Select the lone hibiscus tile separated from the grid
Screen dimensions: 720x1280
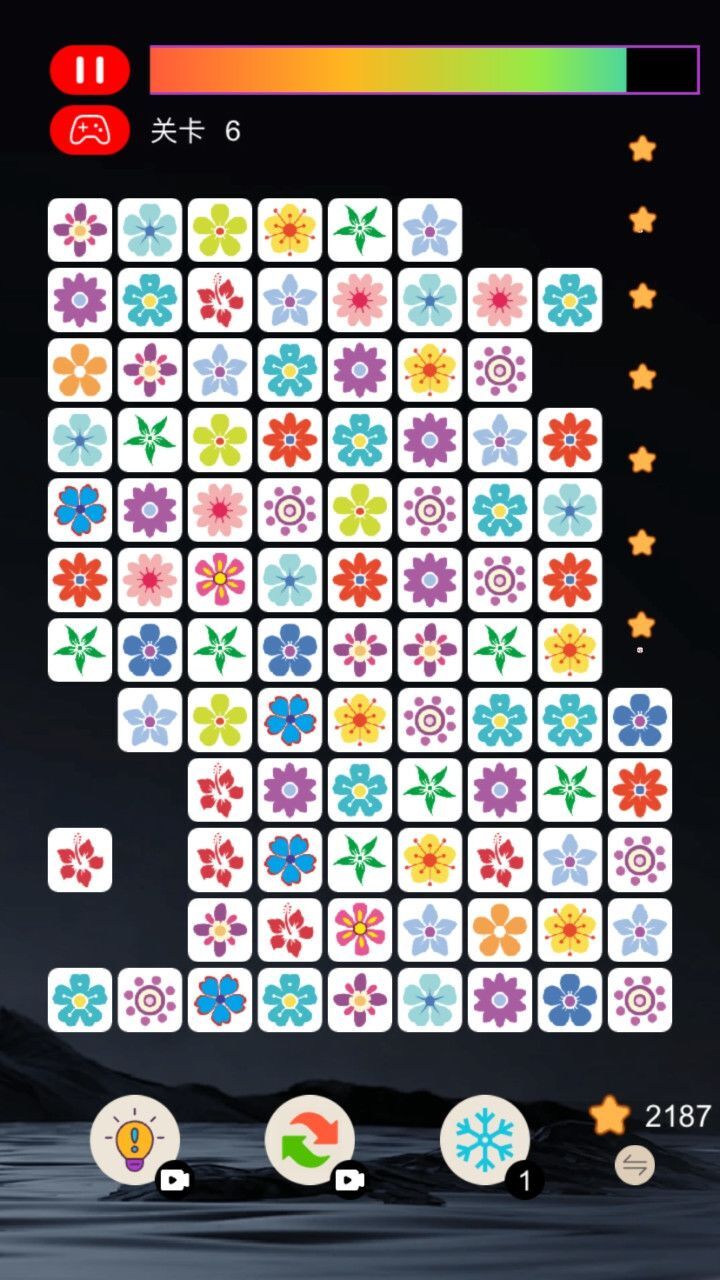pyautogui.click(x=80, y=860)
